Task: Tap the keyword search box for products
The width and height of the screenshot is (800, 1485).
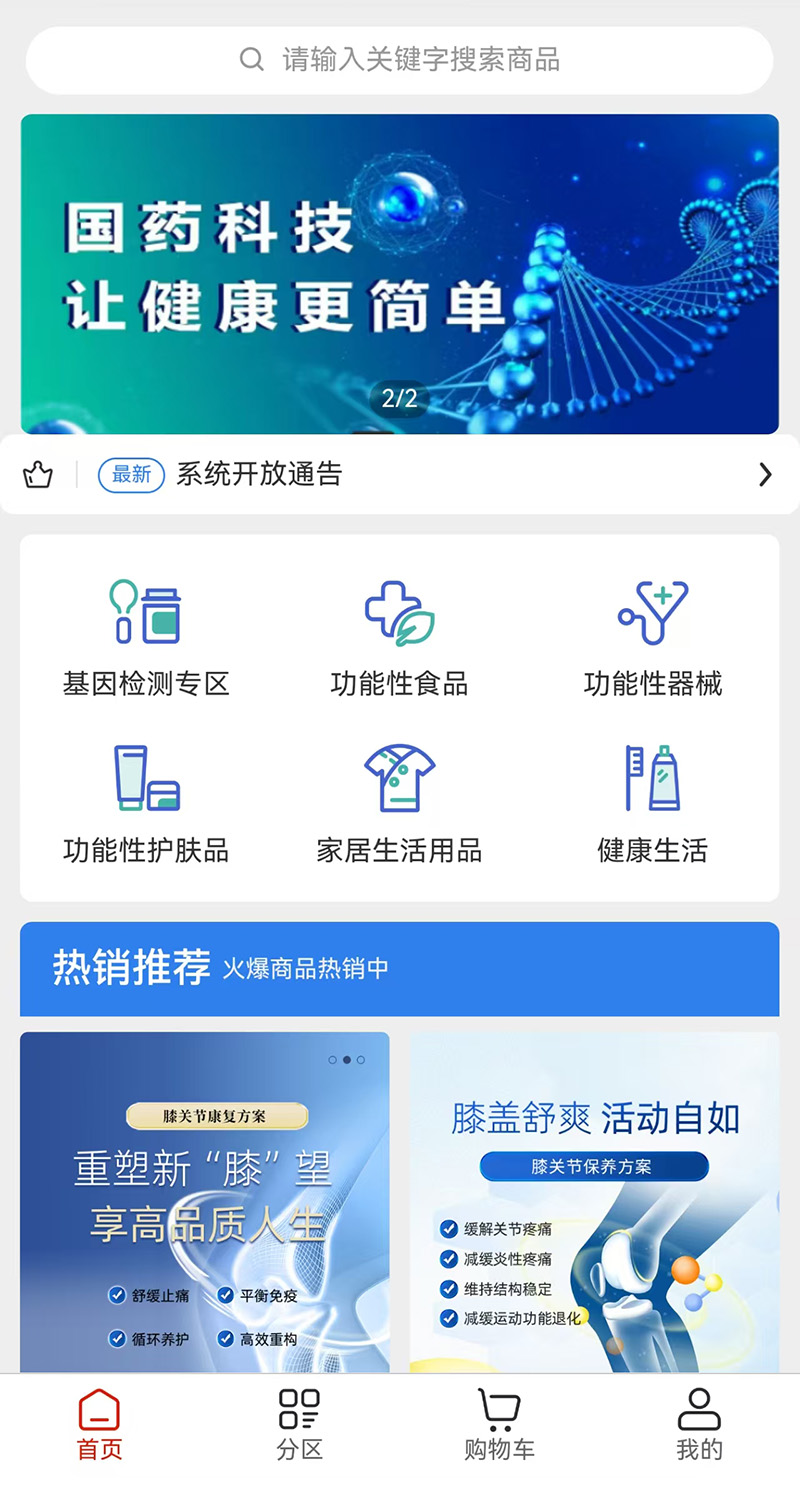Action: pos(399,60)
